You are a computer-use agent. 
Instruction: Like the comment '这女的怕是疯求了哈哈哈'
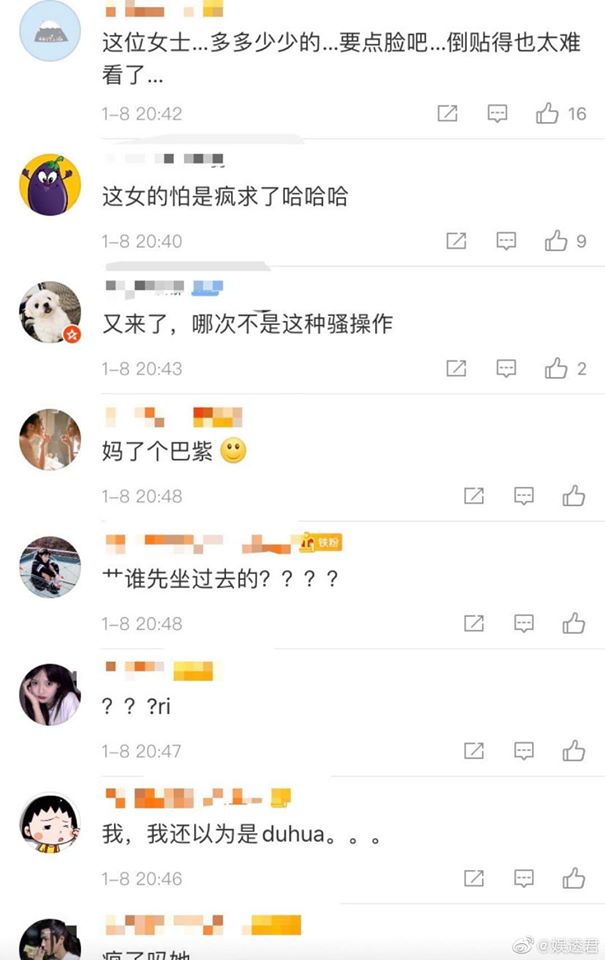(556, 241)
